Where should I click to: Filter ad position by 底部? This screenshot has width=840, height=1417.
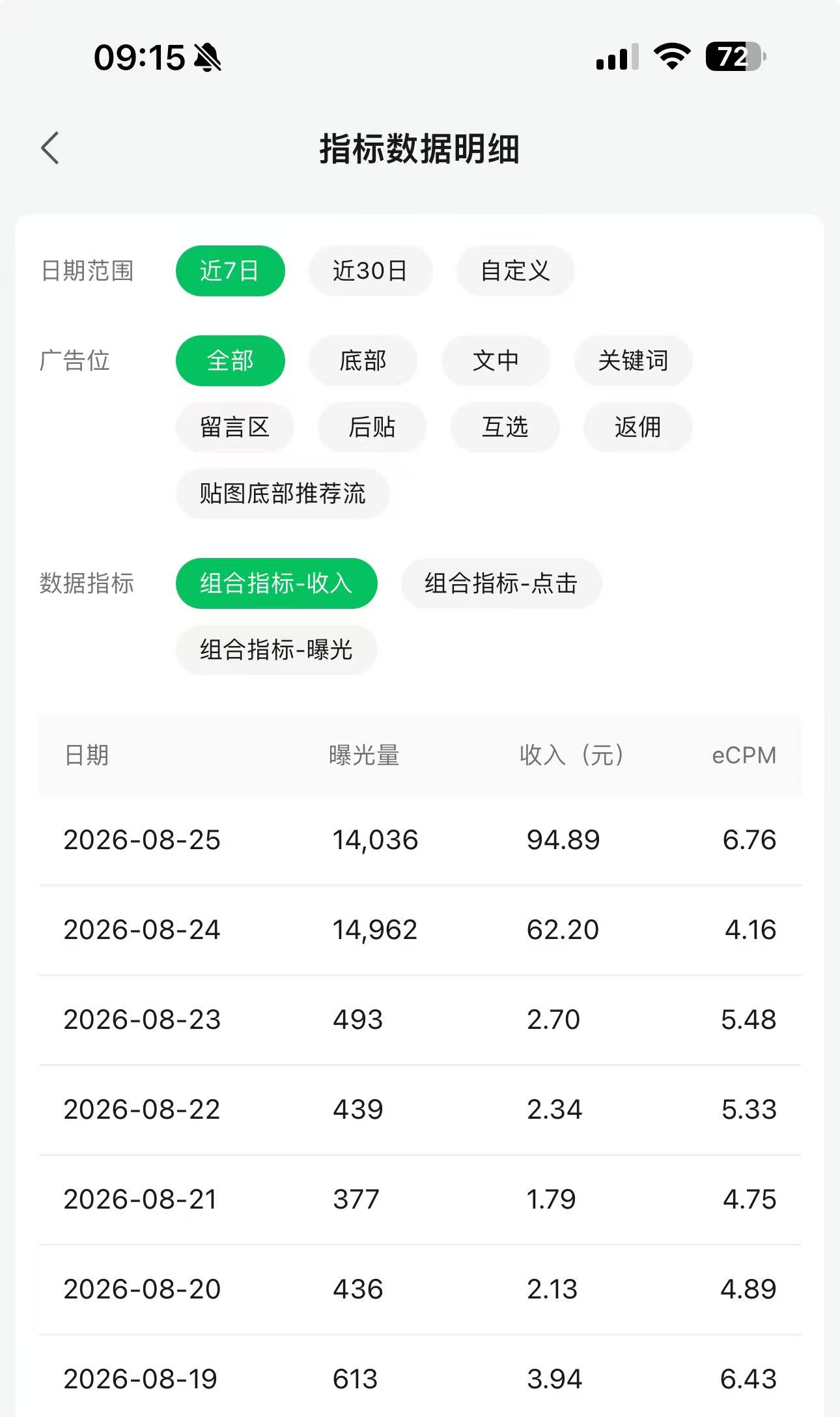click(363, 361)
